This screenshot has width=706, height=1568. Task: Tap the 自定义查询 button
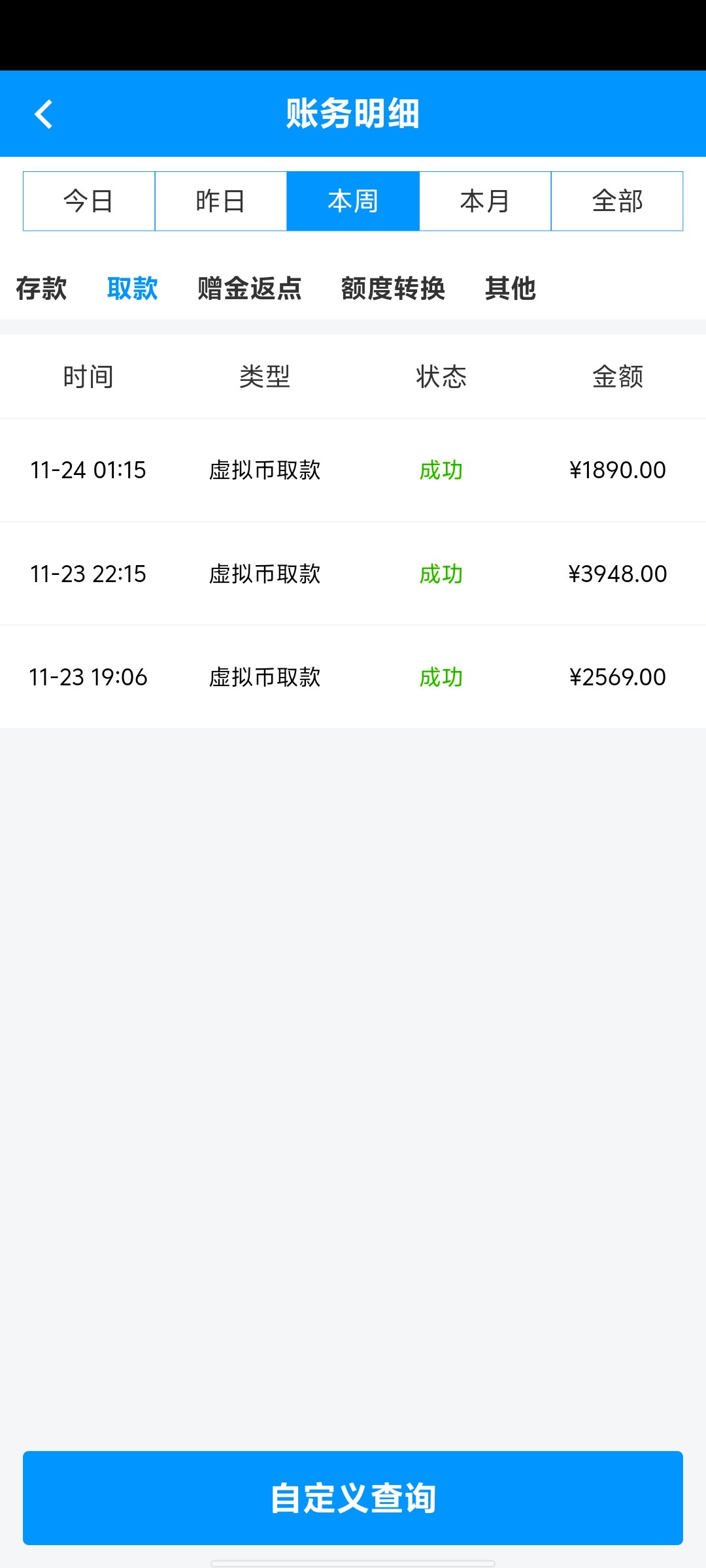(x=353, y=1498)
